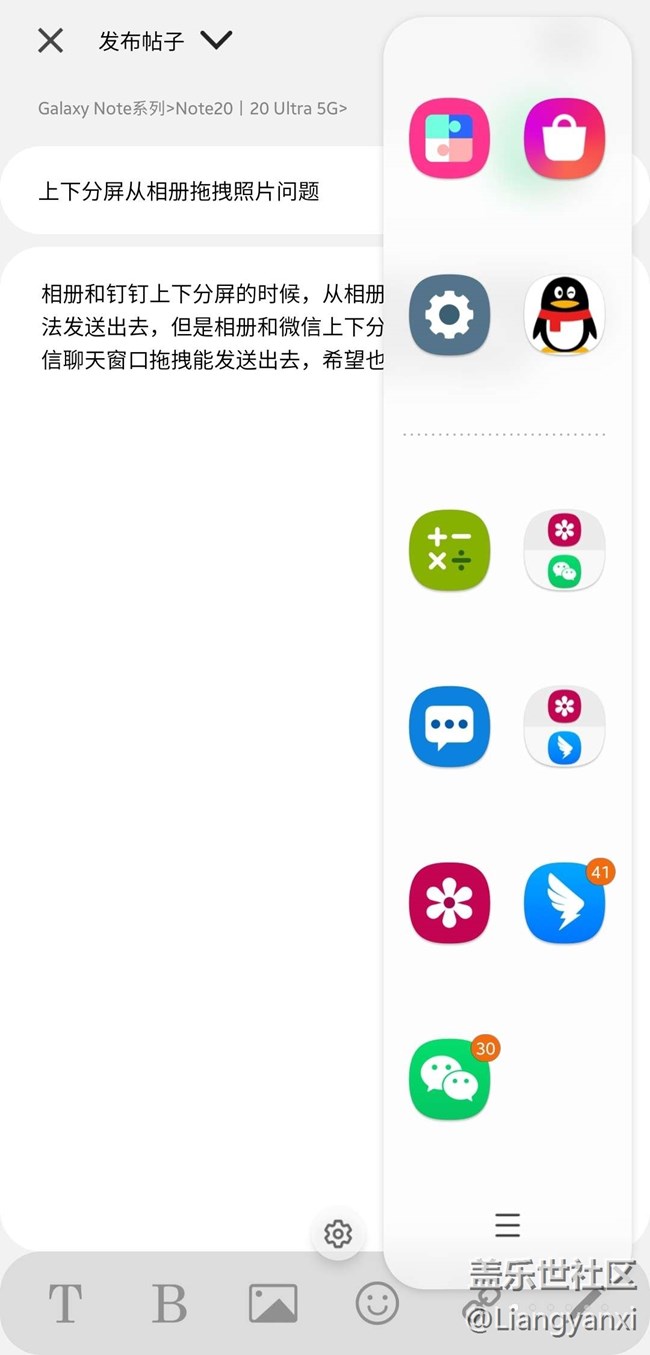The image size is (650, 1355).
Task: Toggle bold formatting with B
Action: coord(169,1303)
